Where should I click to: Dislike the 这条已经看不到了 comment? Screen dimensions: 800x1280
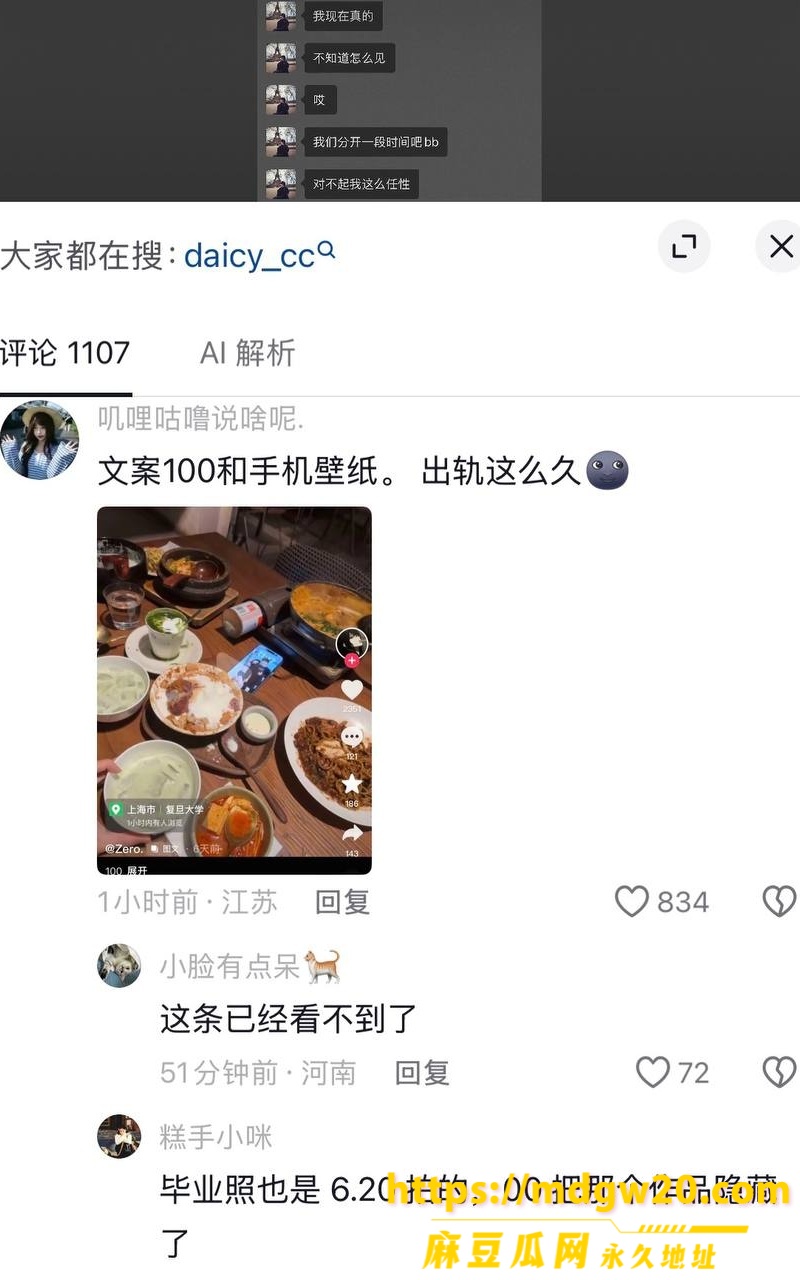(x=779, y=1073)
